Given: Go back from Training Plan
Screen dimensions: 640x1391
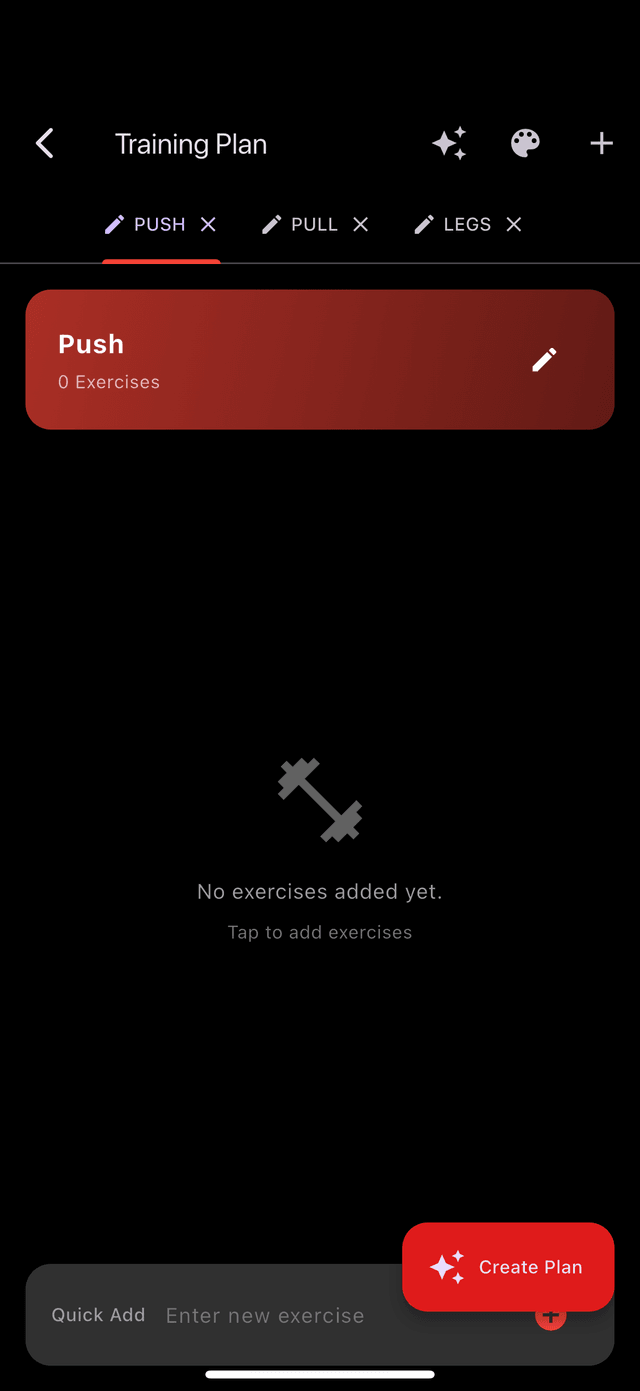Looking at the screenshot, I should coord(45,144).
